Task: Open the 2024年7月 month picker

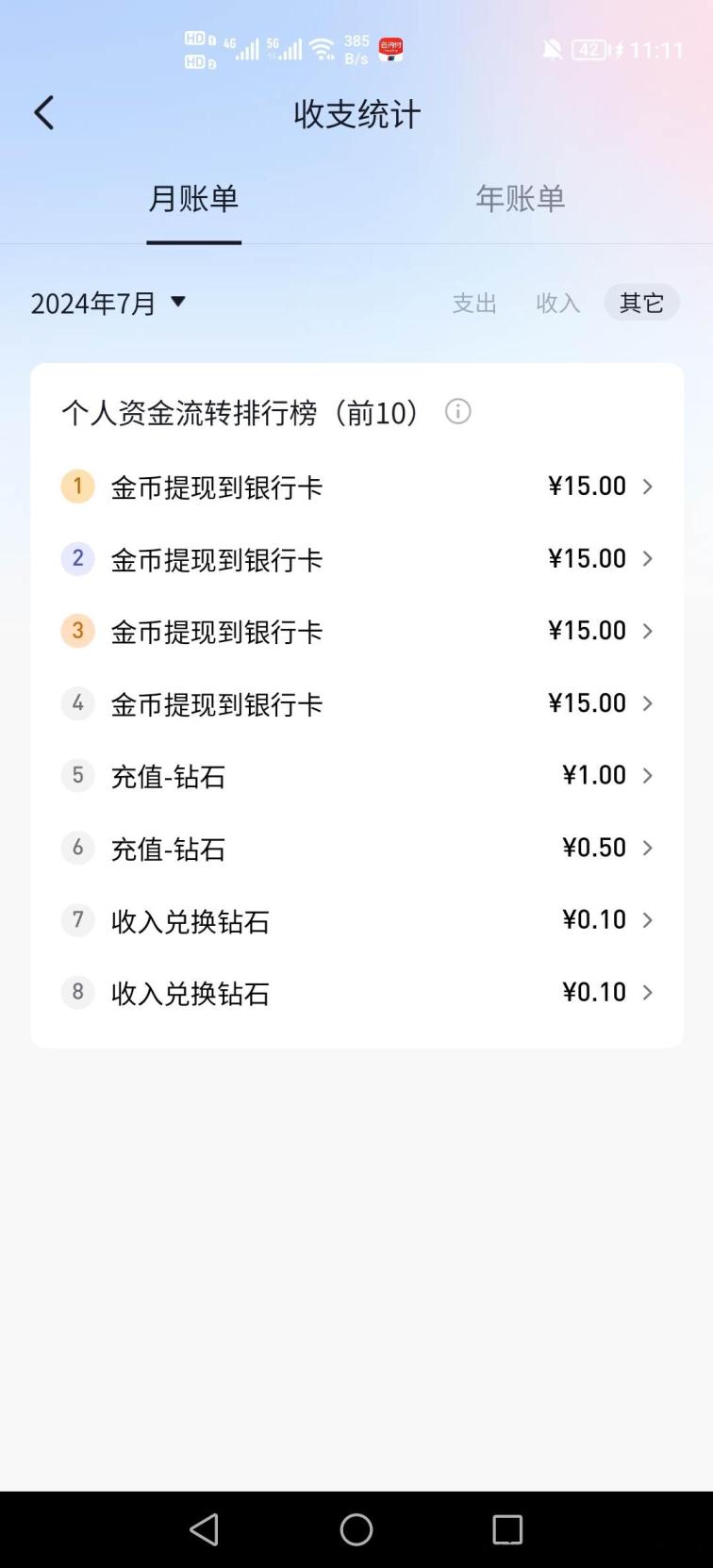Action: pyautogui.click(x=108, y=303)
